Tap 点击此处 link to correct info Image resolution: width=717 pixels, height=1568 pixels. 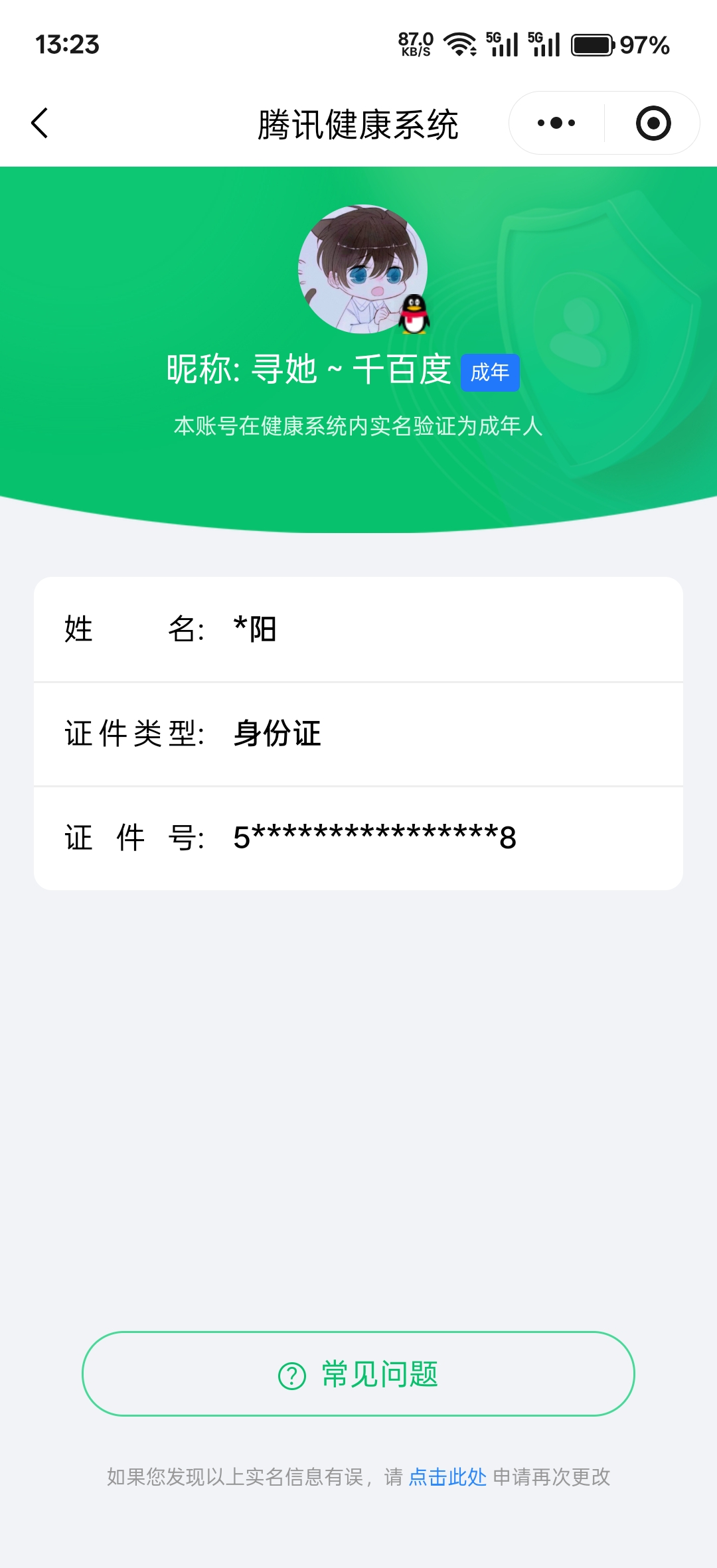(447, 1477)
